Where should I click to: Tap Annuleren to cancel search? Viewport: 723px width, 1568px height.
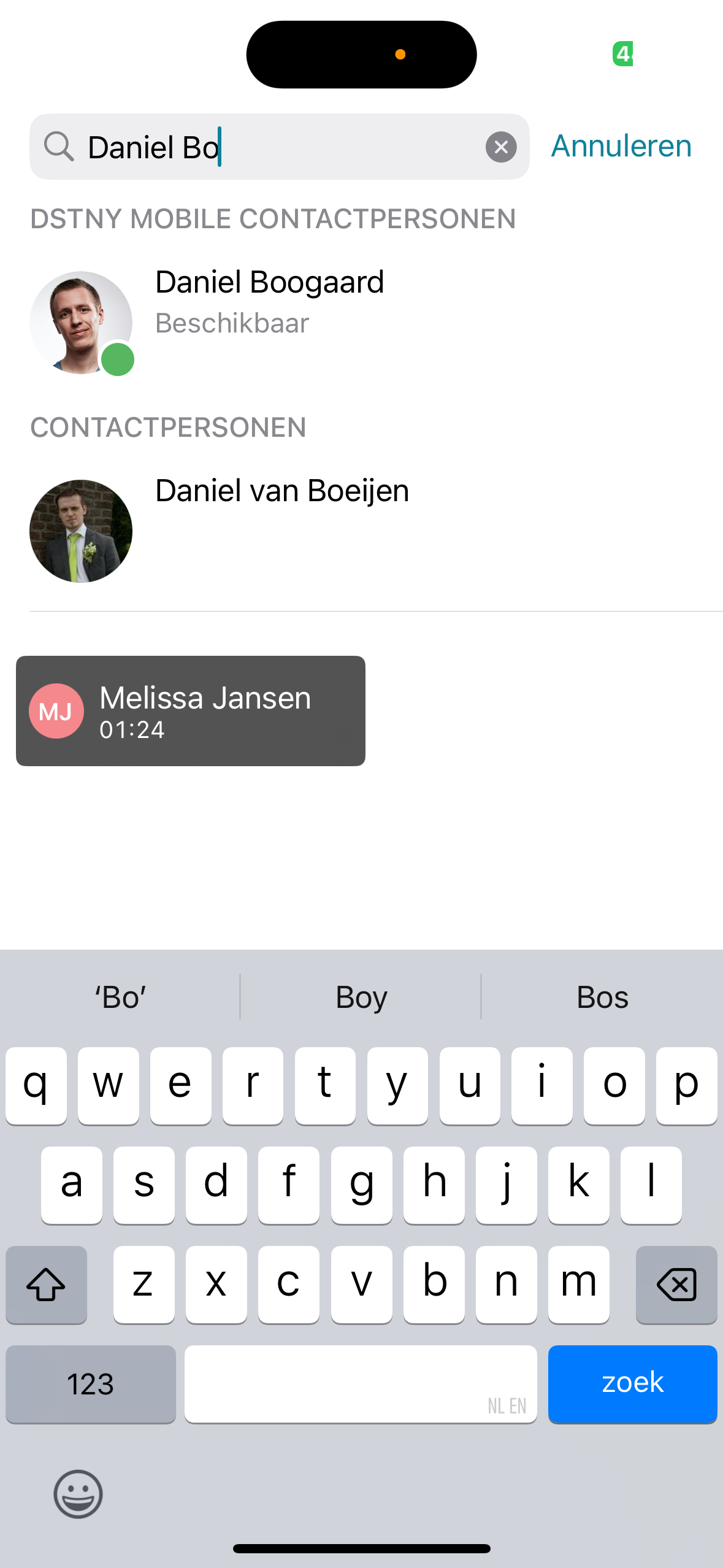621,147
